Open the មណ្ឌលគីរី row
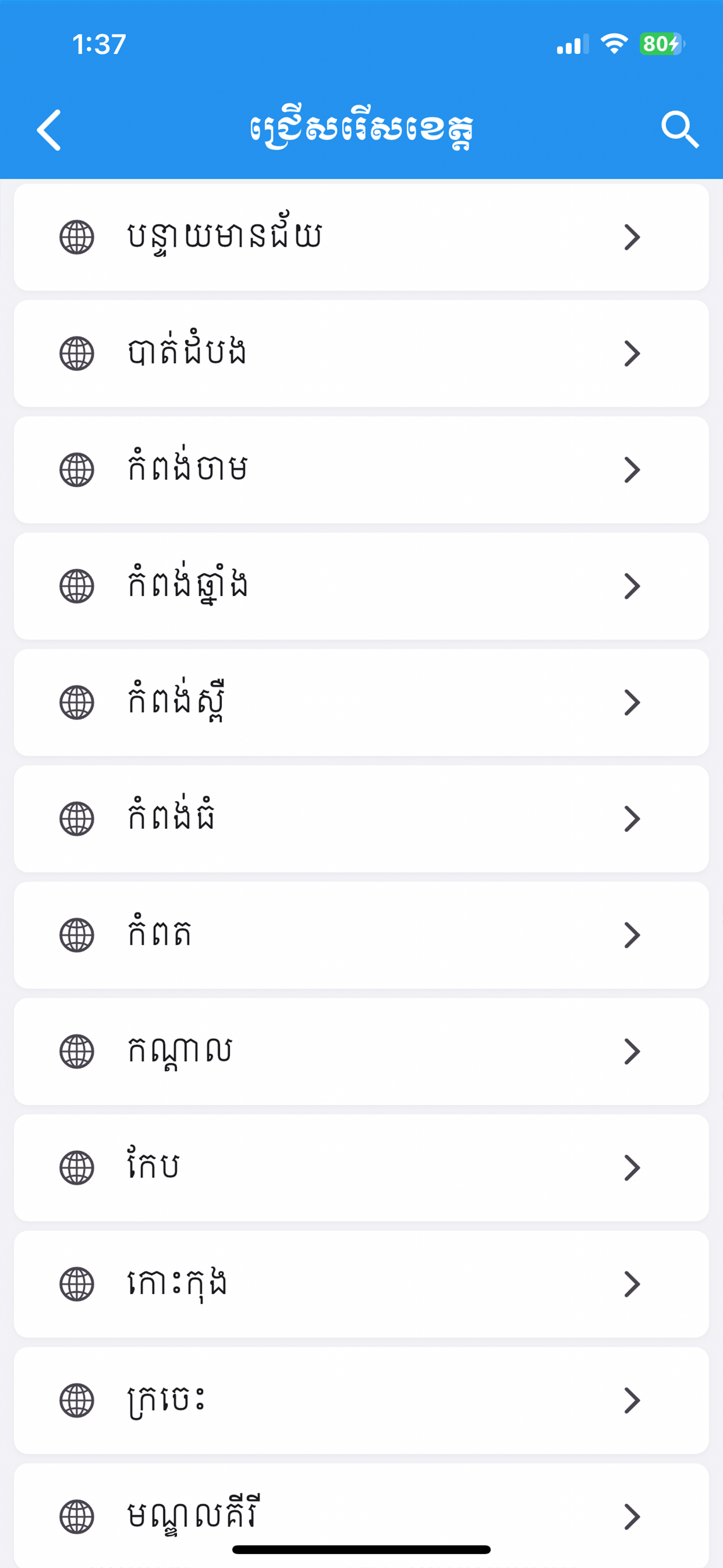This screenshot has height=1568, width=723. [361, 1516]
